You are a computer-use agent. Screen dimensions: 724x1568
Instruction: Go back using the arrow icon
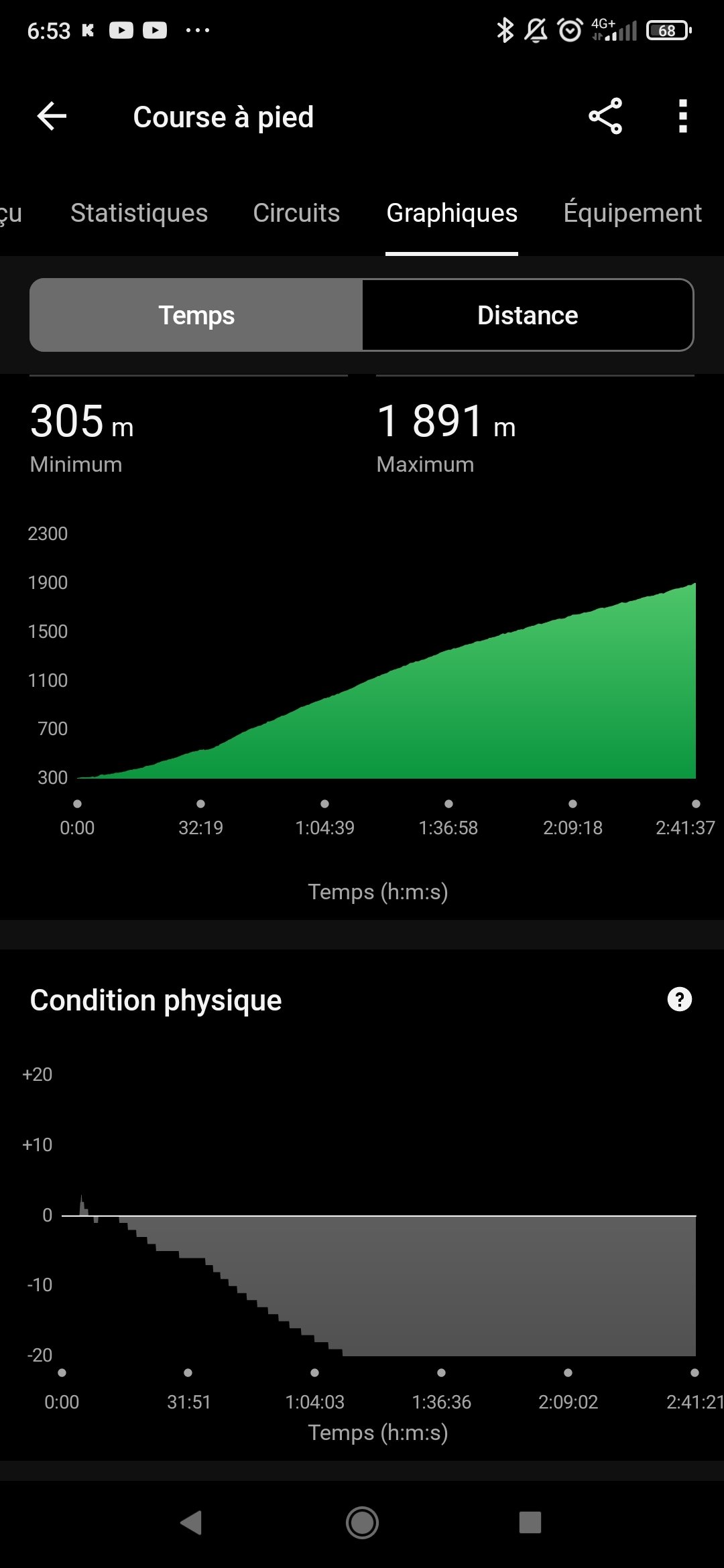[52, 117]
